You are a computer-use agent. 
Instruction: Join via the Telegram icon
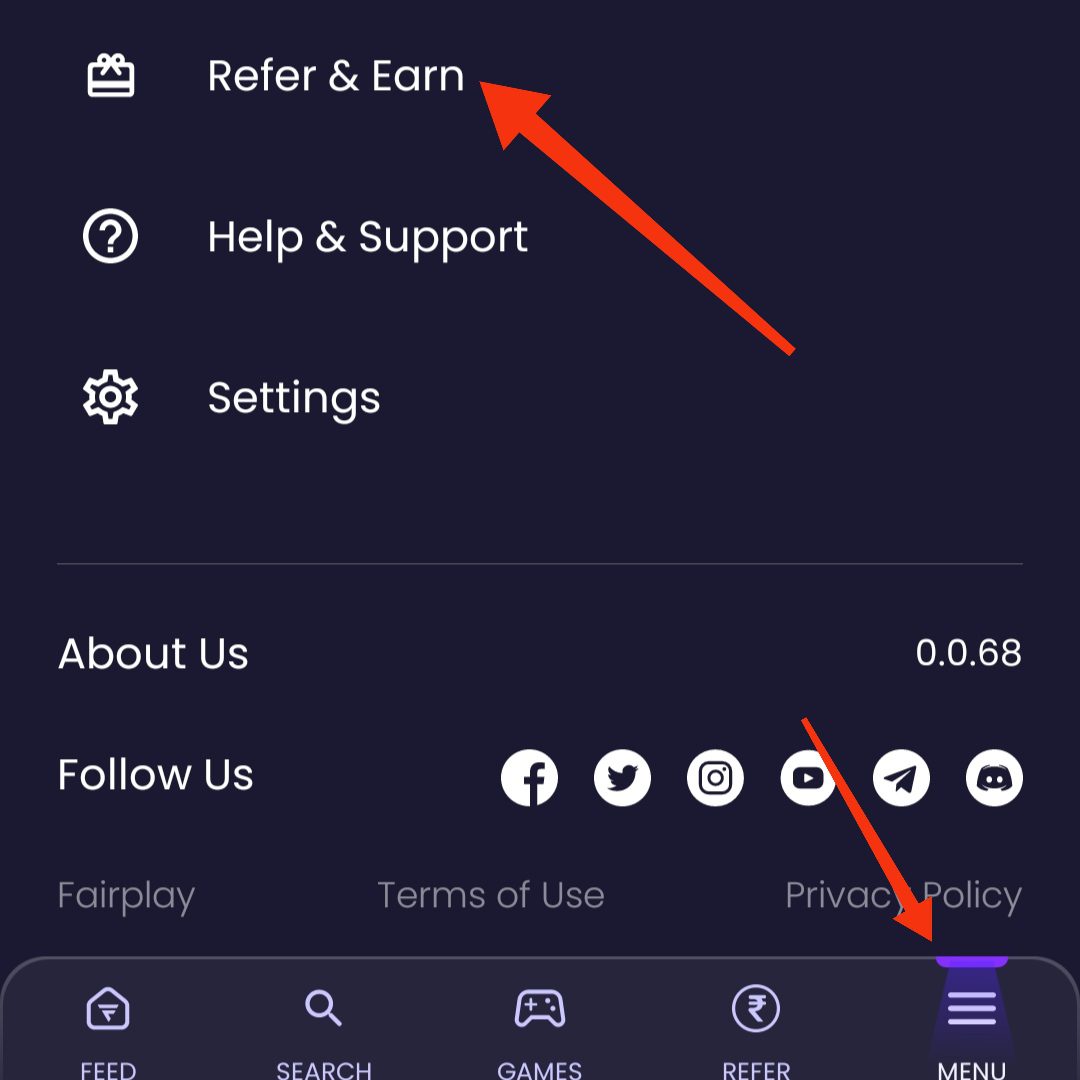point(901,778)
